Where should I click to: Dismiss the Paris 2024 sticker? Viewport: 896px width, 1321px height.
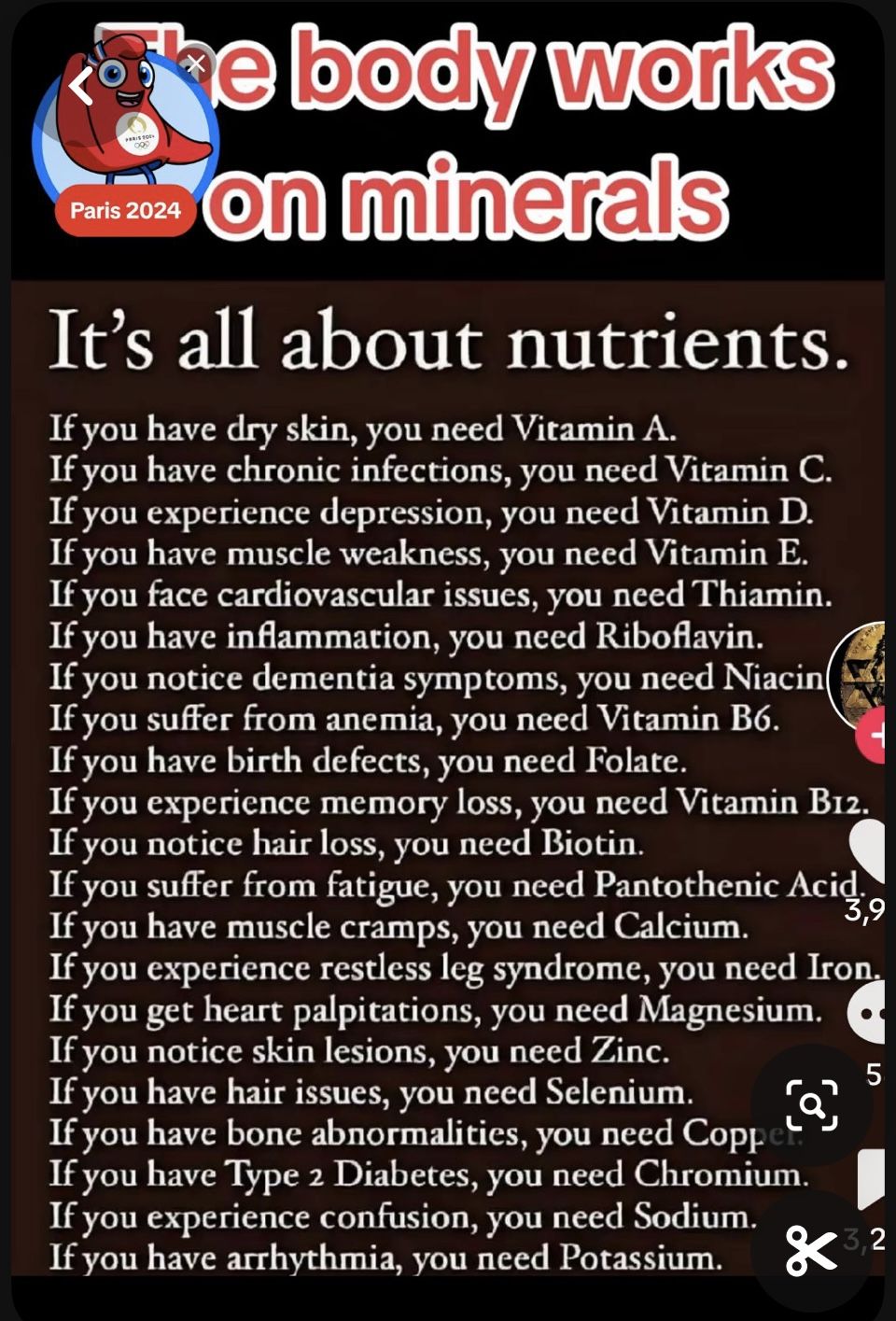point(196,64)
